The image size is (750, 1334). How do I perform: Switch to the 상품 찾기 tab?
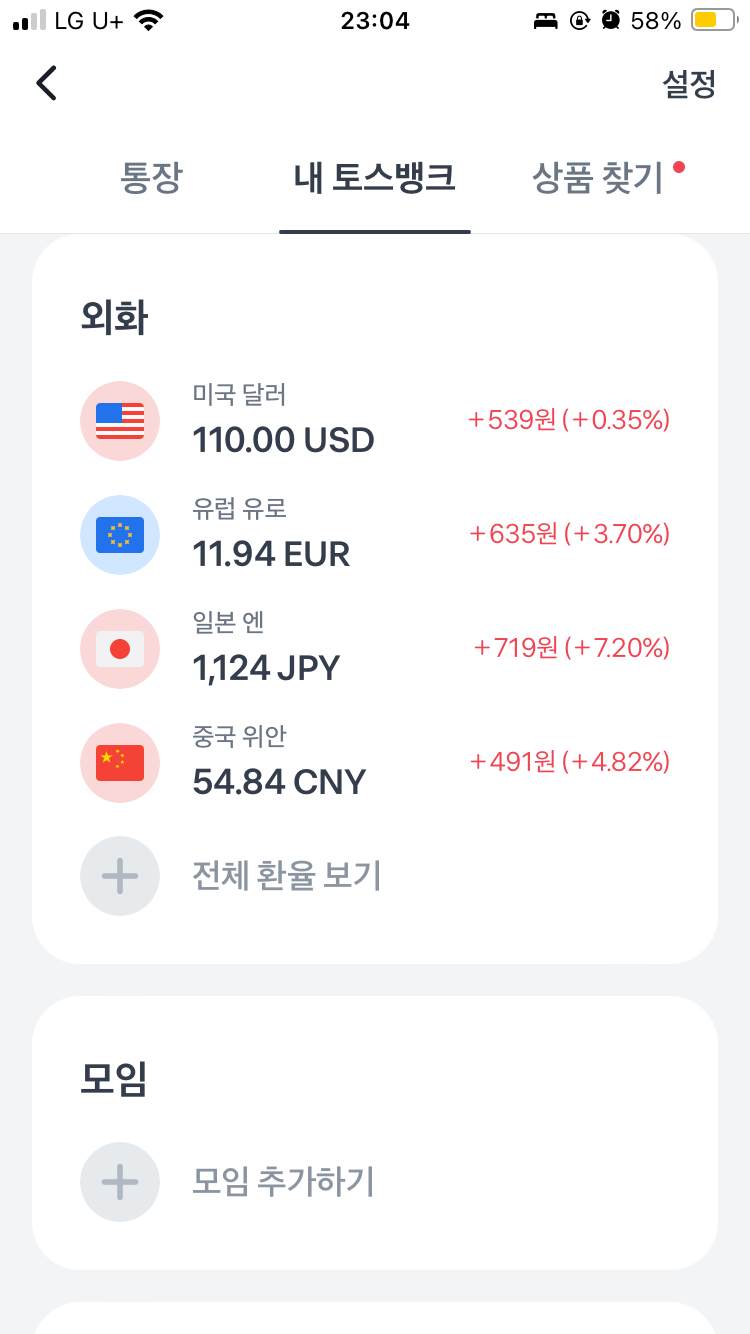click(x=598, y=178)
